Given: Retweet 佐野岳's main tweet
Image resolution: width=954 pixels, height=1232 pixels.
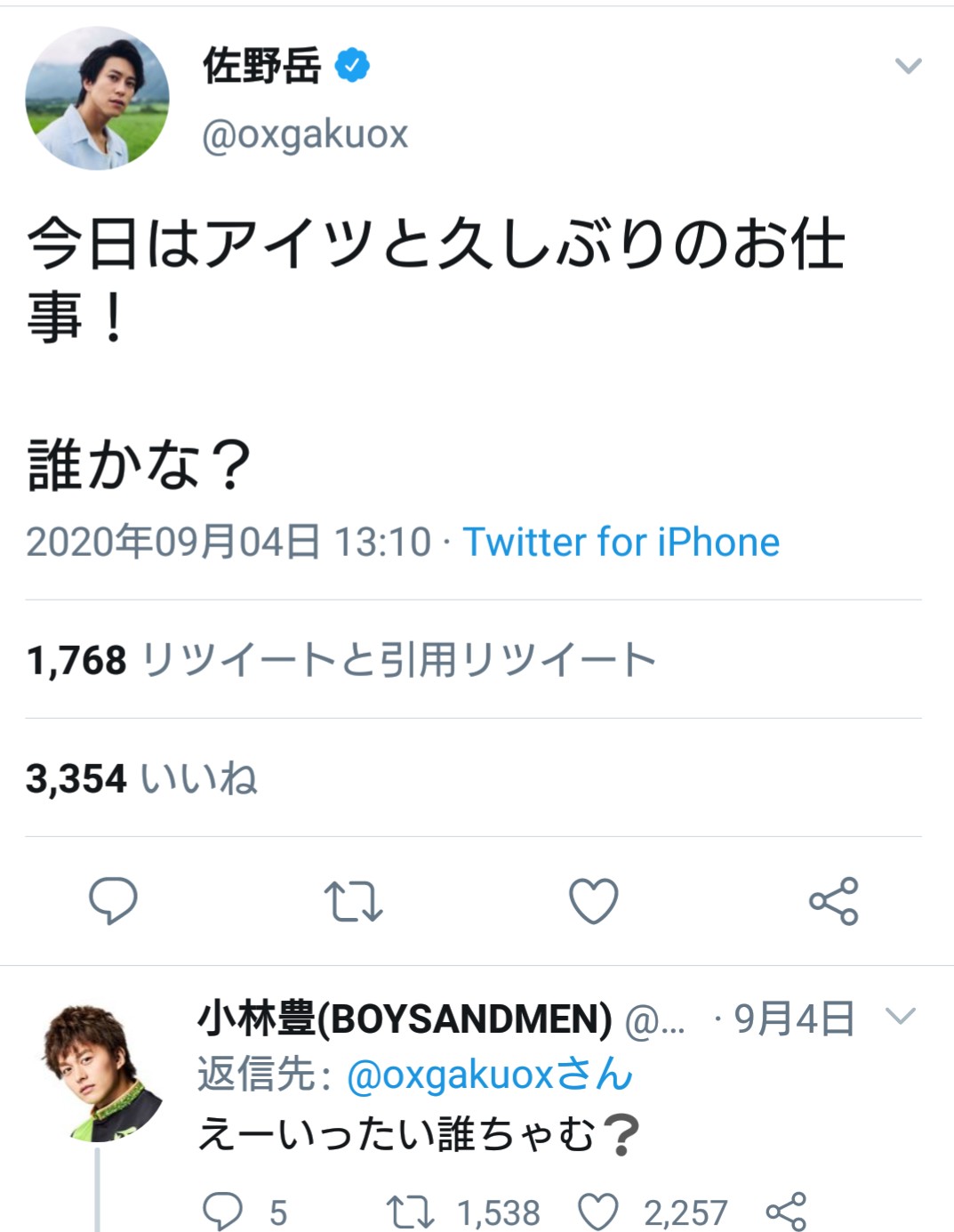Looking at the screenshot, I should point(353,900).
